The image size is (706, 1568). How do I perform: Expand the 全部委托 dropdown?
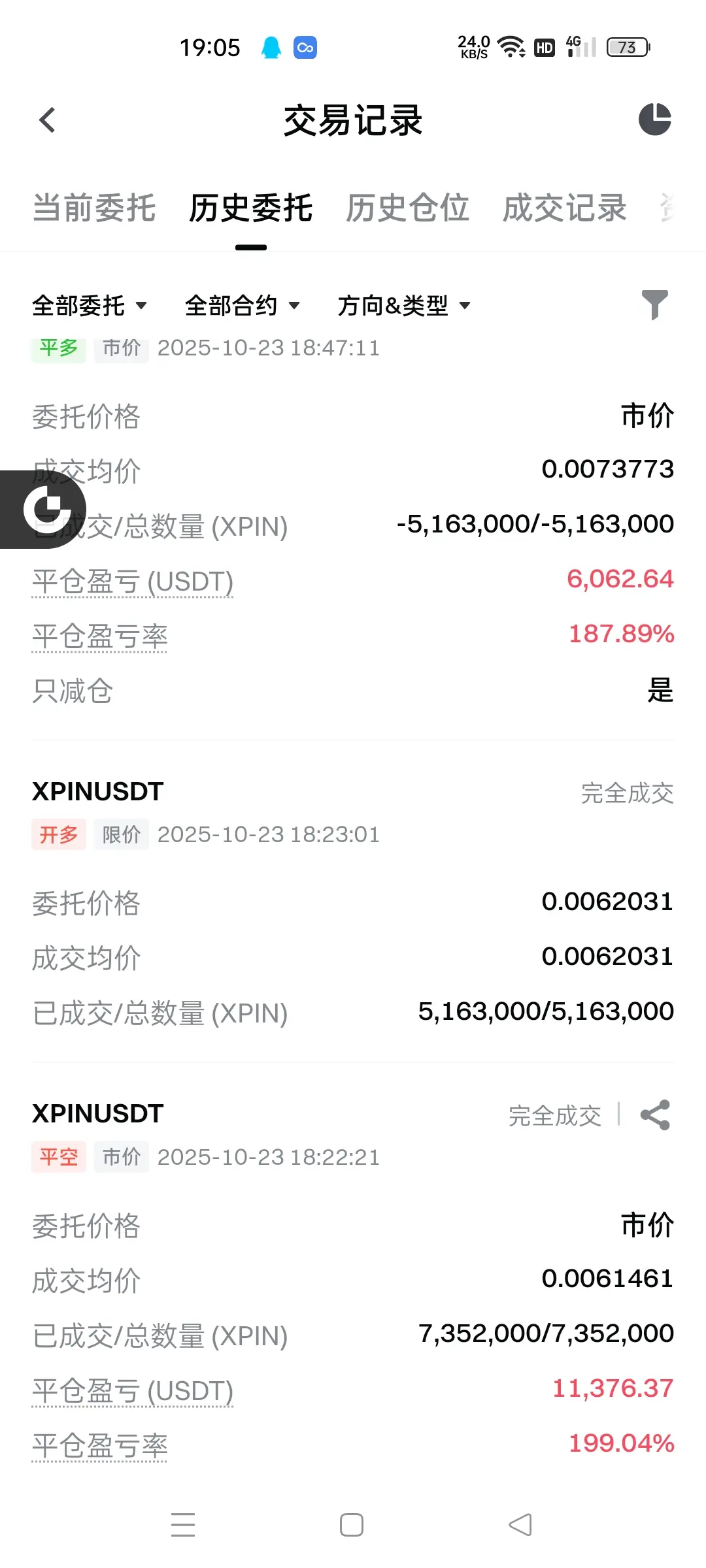[x=90, y=305]
